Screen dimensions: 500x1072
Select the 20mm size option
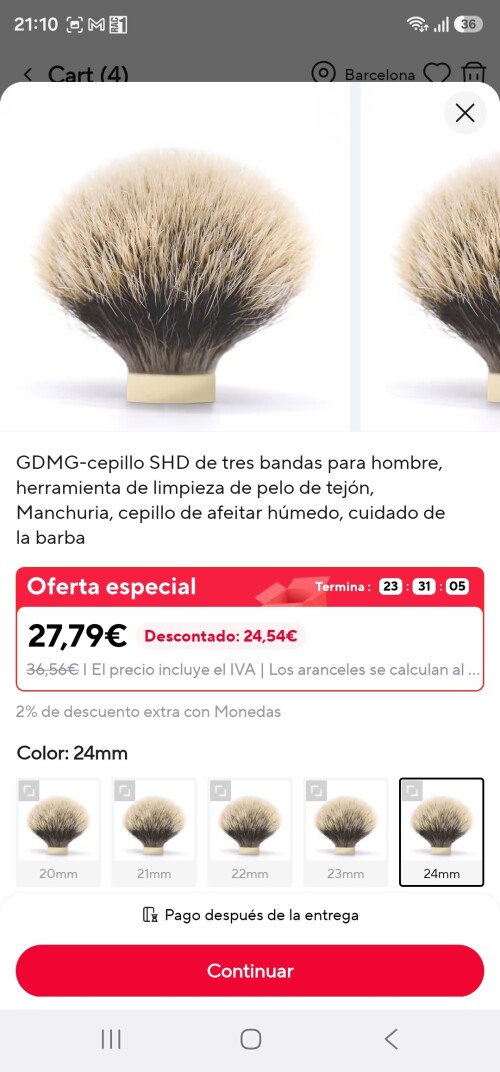(58, 832)
